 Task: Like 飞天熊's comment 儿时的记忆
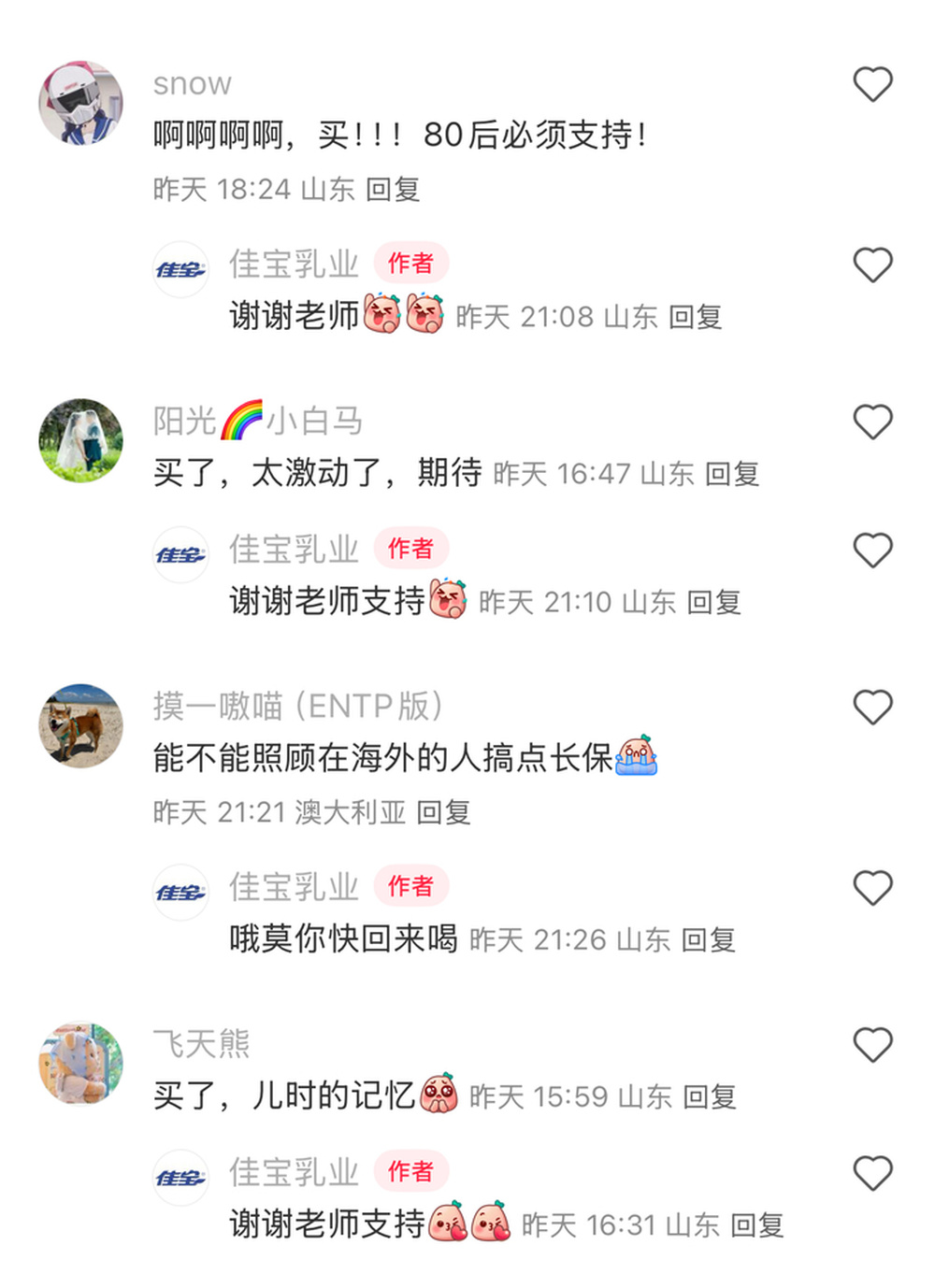point(872,1045)
